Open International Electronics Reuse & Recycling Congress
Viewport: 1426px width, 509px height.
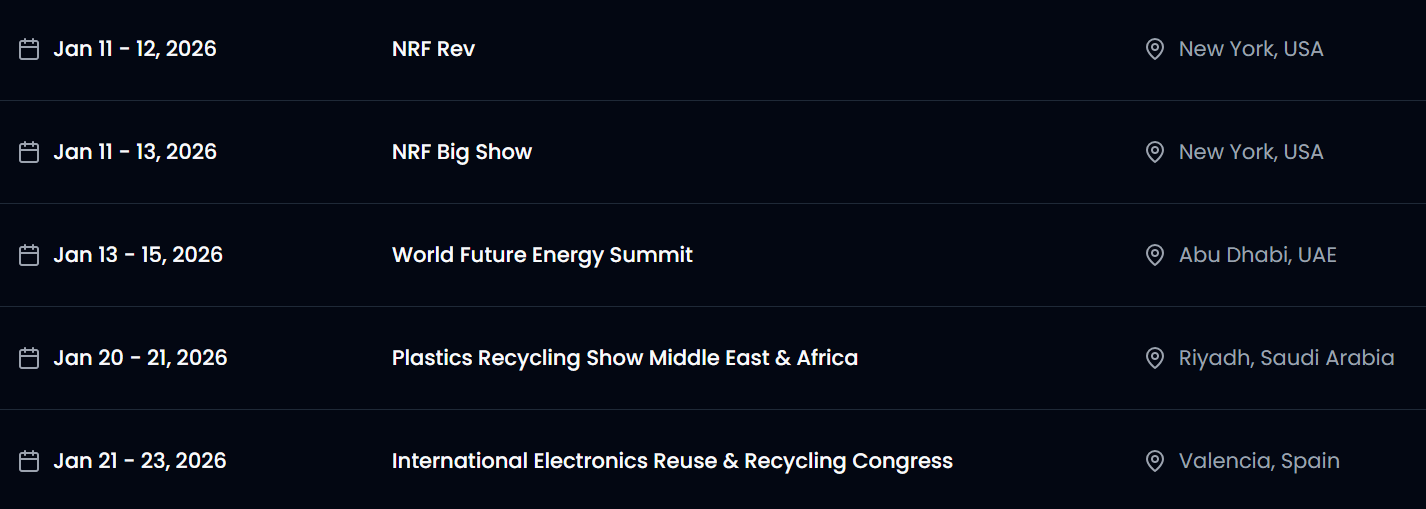pyautogui.click(x=672, y=461)
